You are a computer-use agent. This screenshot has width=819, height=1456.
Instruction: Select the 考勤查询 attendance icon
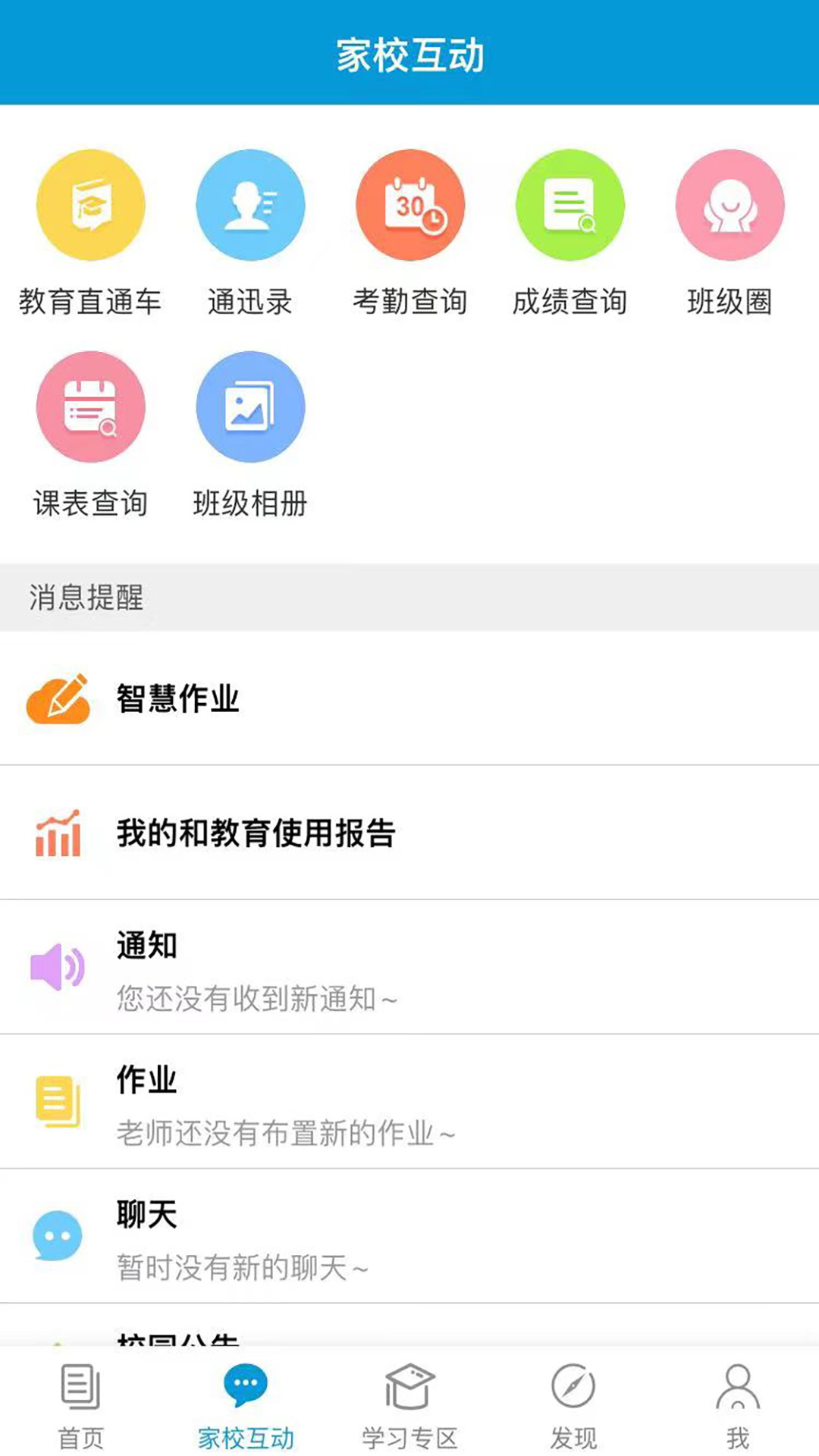pyautogui.click(x=411, y=205)
